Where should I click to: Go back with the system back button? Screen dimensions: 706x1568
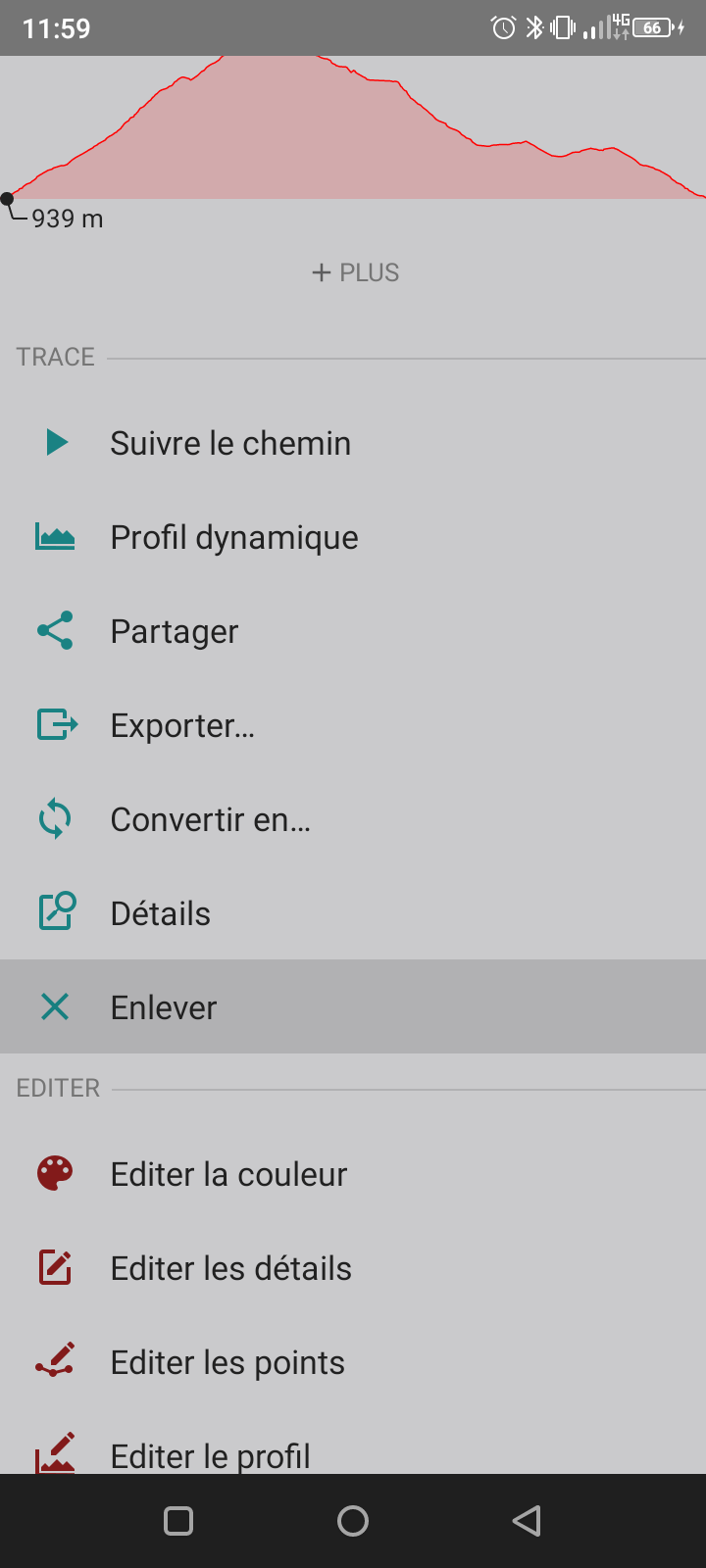[x=527, y=1521]
